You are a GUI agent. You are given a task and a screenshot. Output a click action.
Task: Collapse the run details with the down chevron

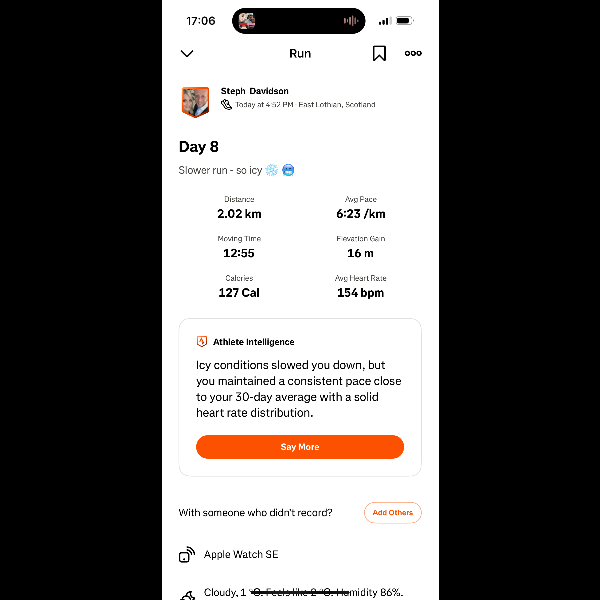tap(187, 54)
